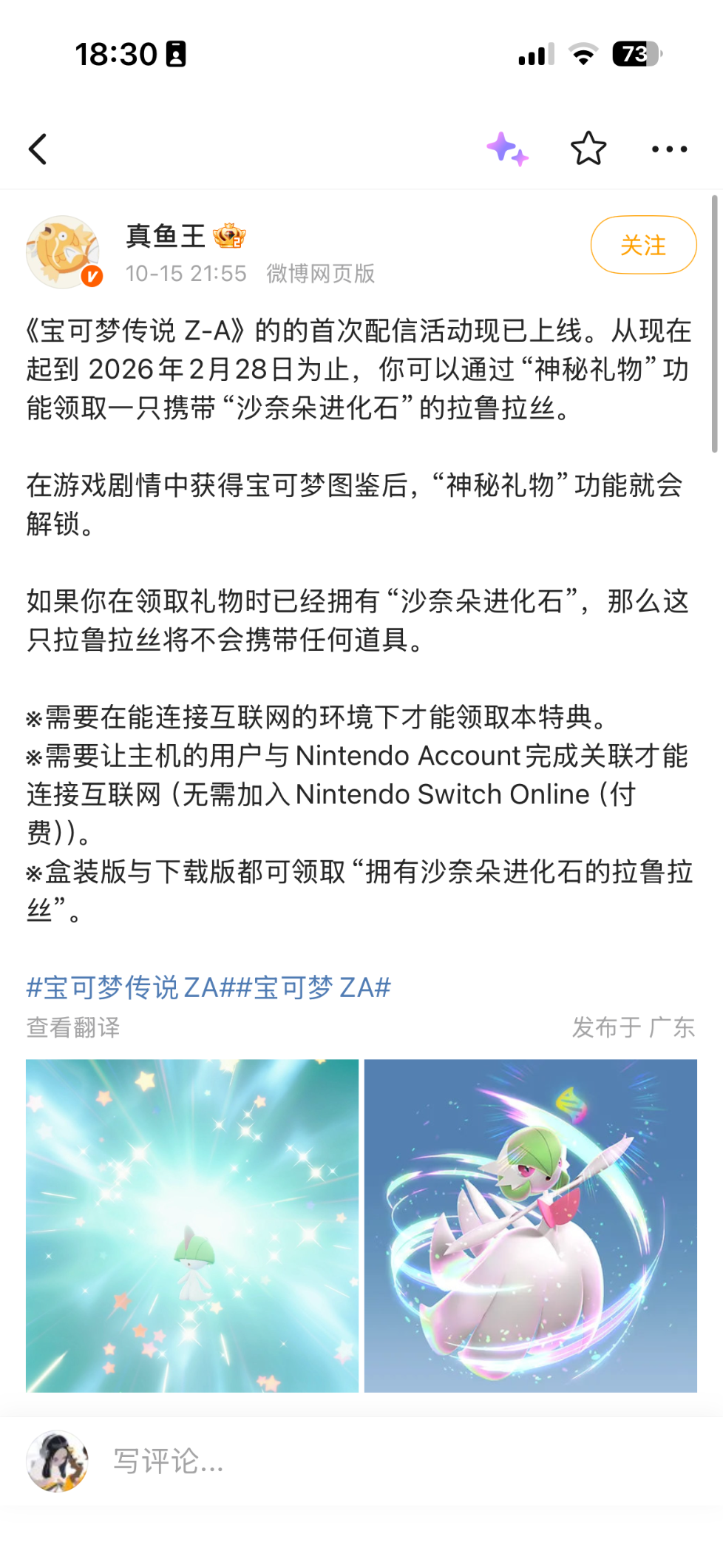View the Ralts sparkle image

192,1226
